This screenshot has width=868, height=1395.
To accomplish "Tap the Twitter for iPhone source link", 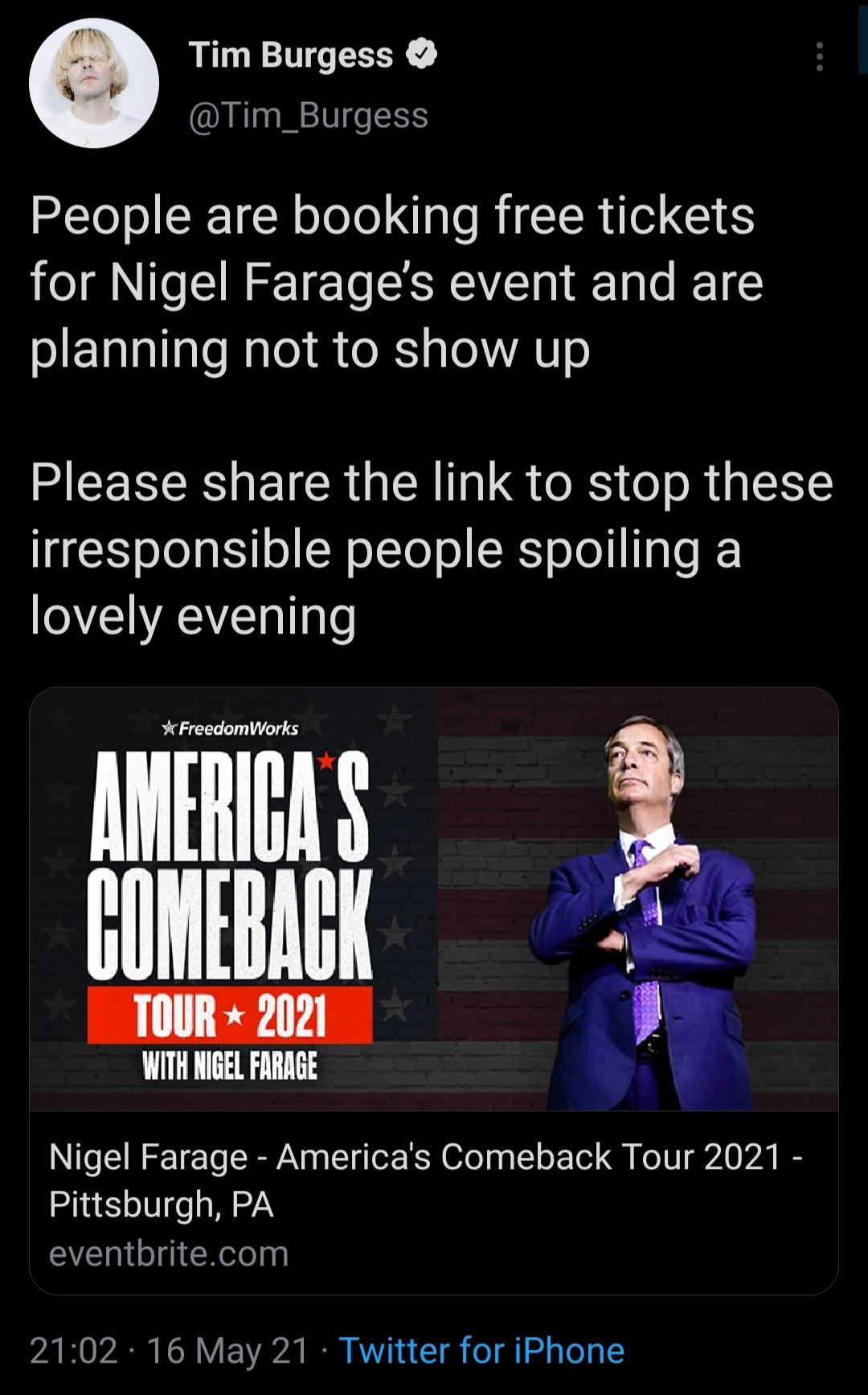I will (481, 1351).
